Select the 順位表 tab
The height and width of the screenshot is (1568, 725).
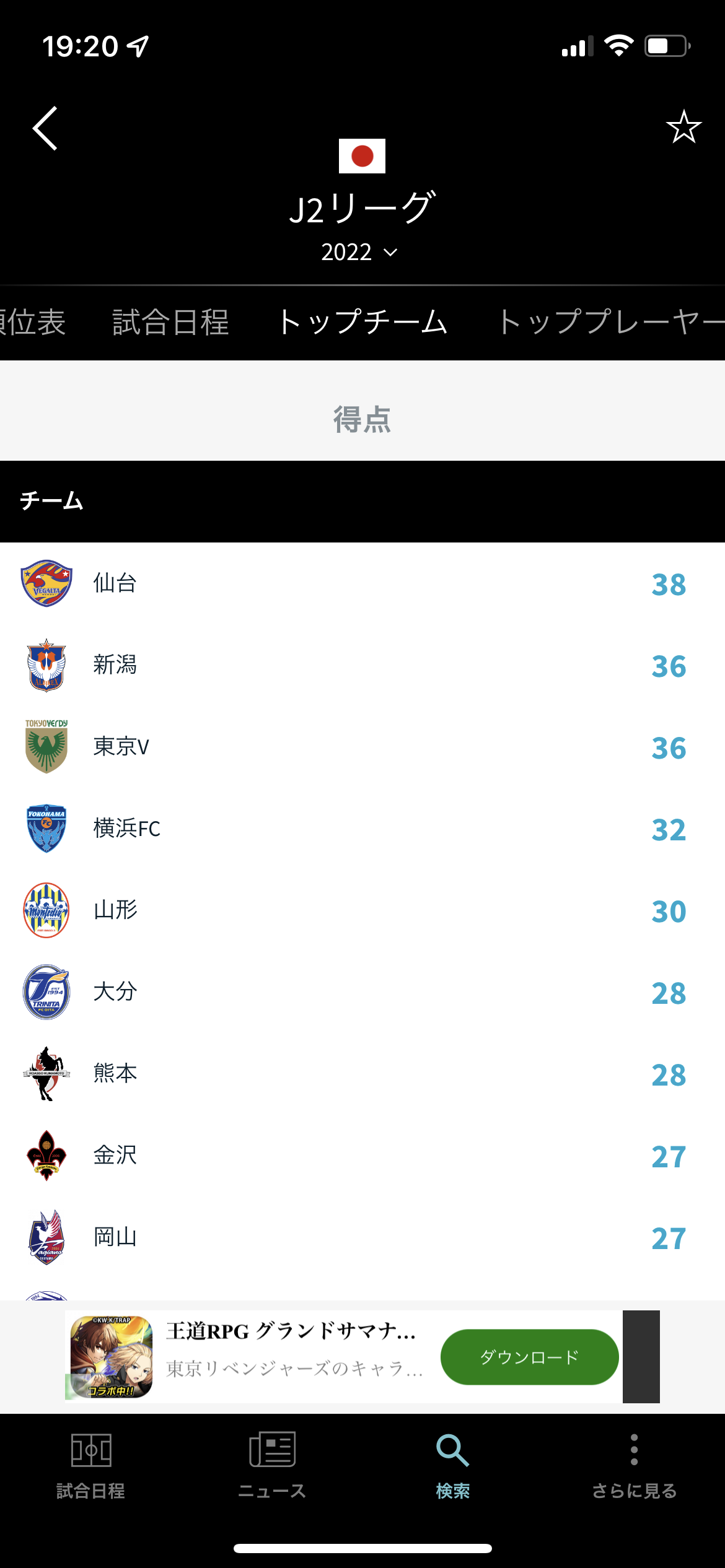tap(32, 322)
